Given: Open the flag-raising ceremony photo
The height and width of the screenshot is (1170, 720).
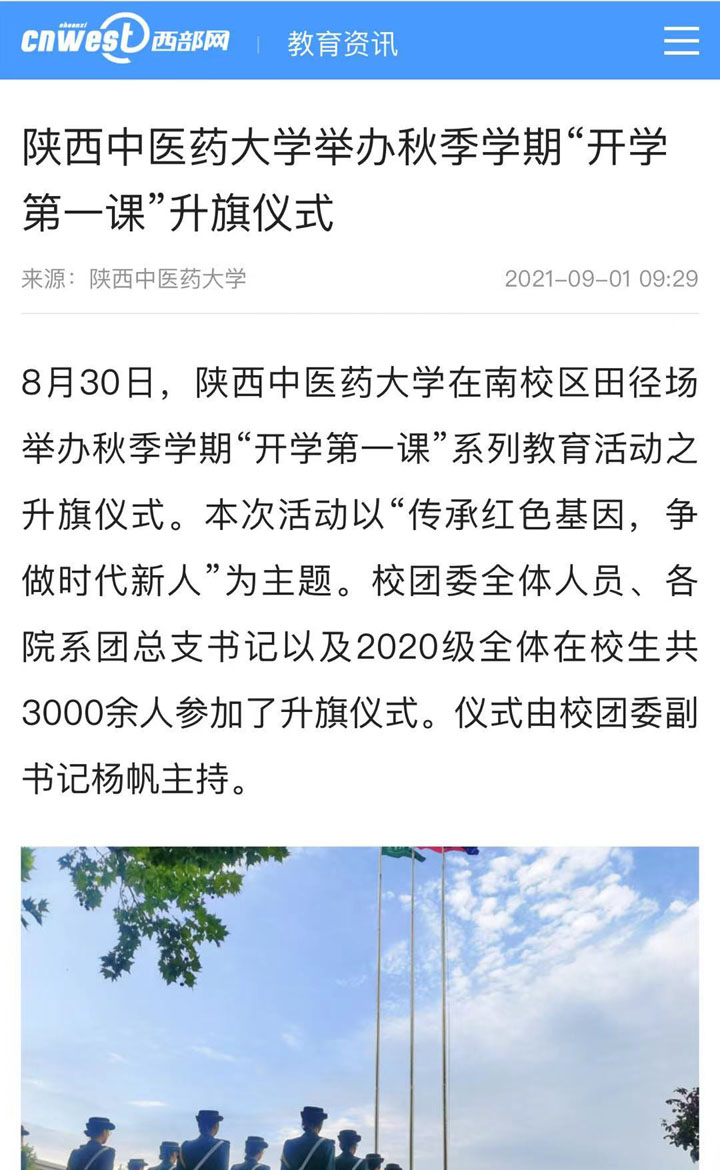Looking at the screenshot, I should [360, 1008].
